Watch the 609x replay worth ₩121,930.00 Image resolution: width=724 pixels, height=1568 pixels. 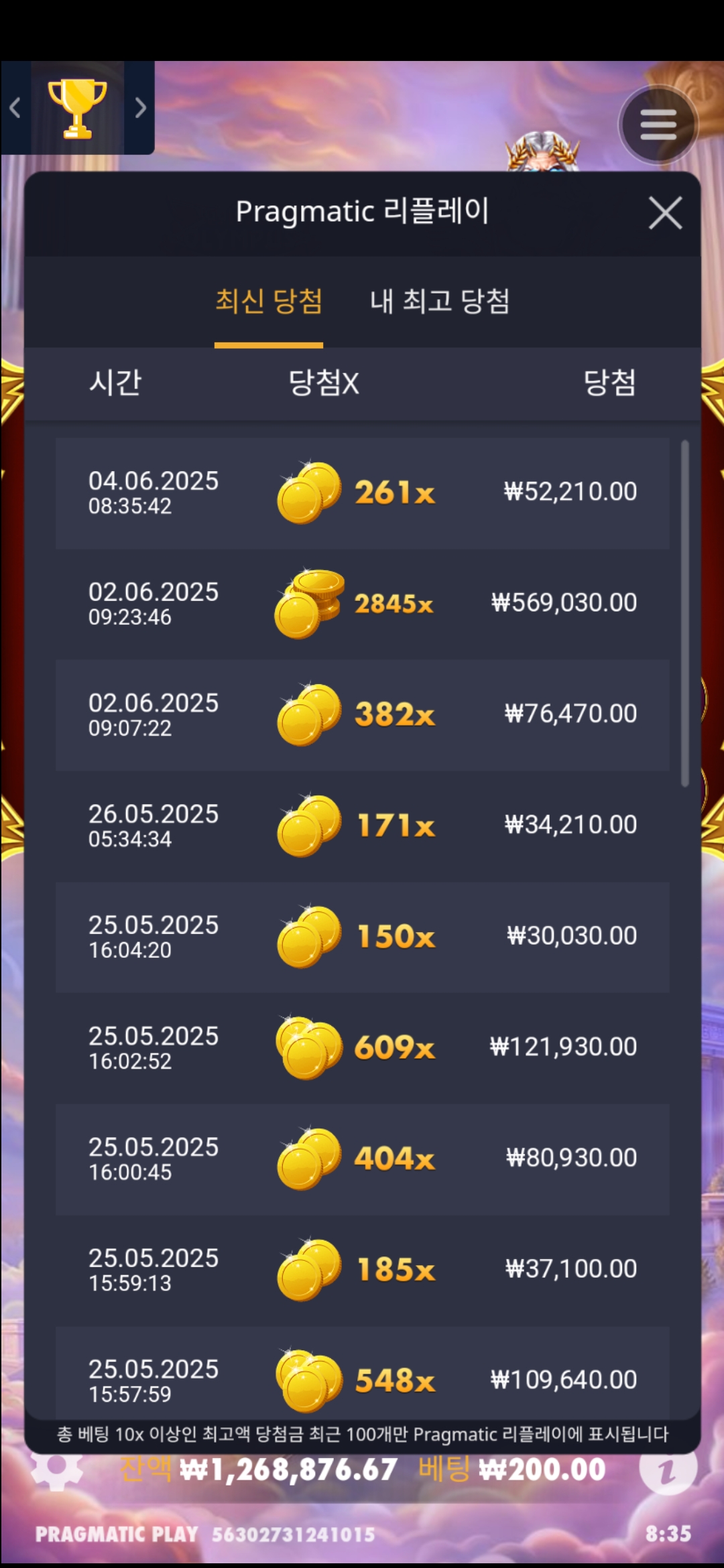362,1048
